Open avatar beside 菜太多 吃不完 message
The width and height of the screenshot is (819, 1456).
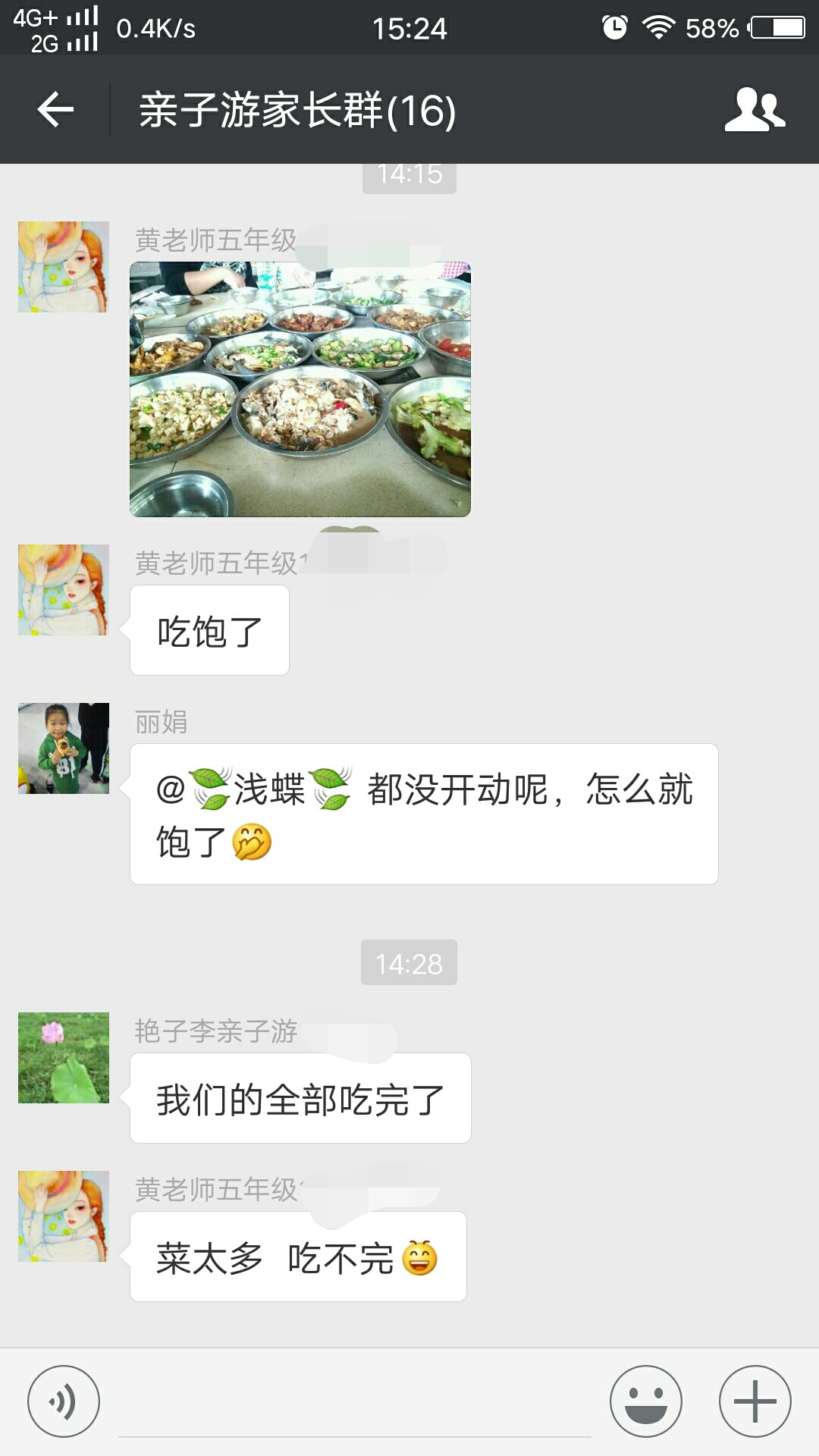[64, 1216]
